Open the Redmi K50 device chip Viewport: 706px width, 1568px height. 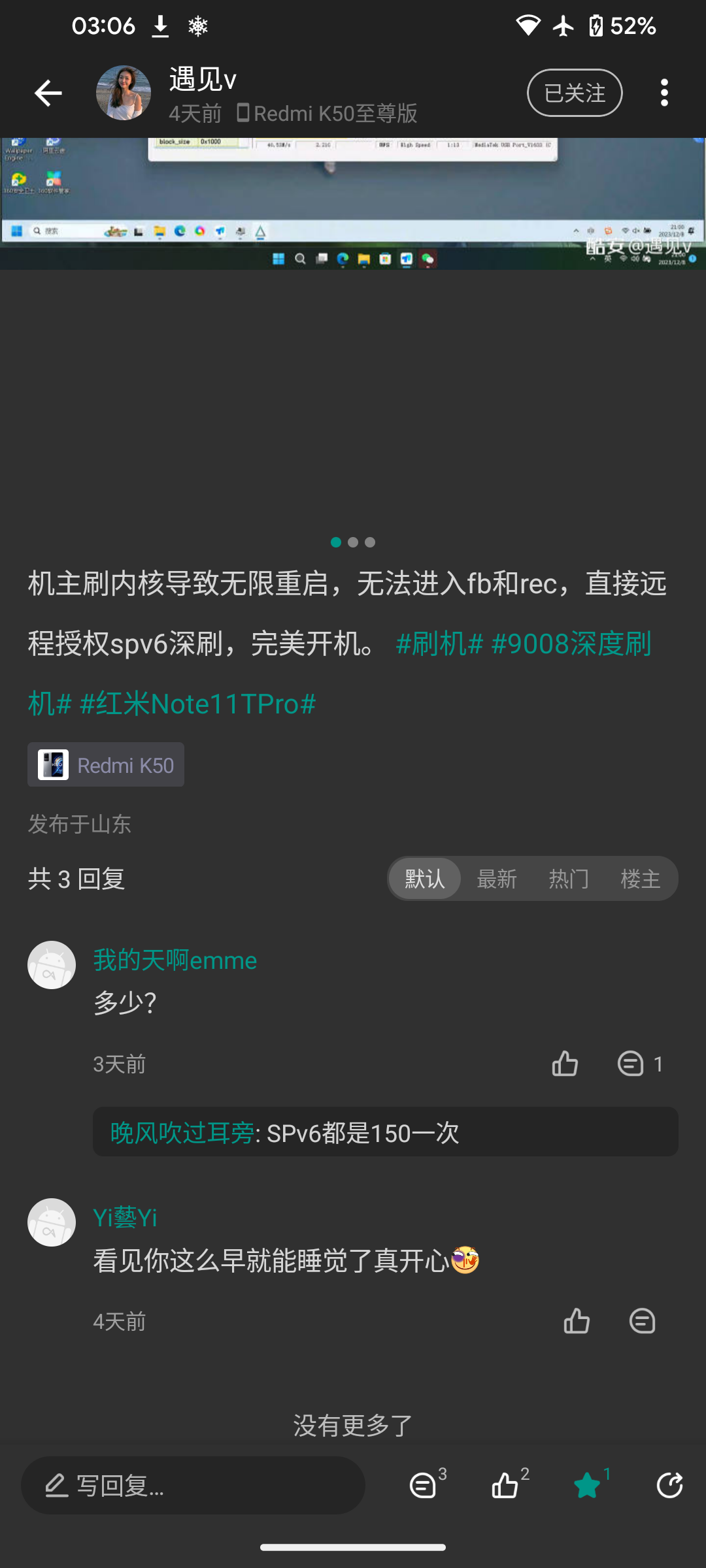point(106,765)
